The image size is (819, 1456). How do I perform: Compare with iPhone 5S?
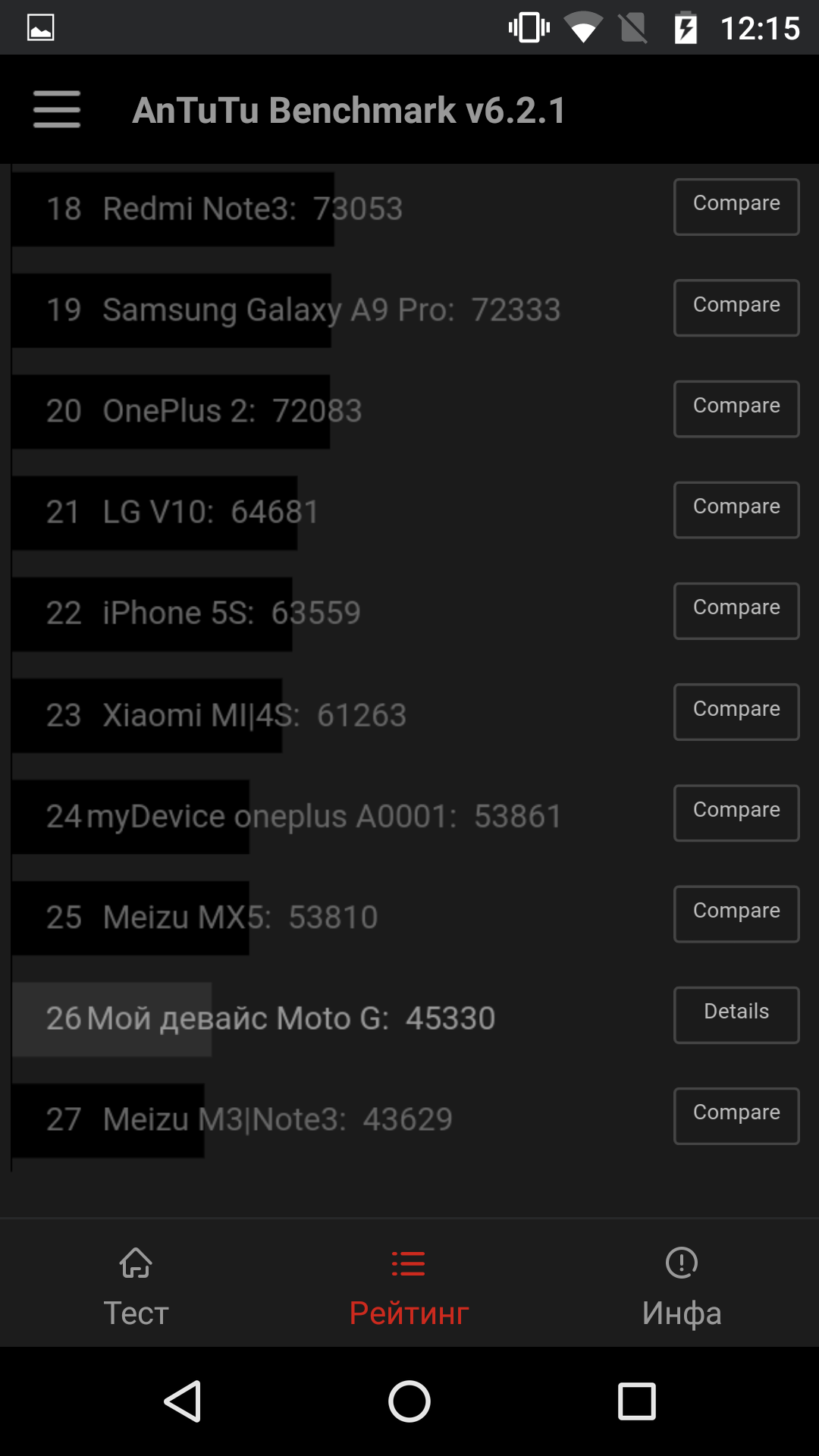tap(736, 611)
